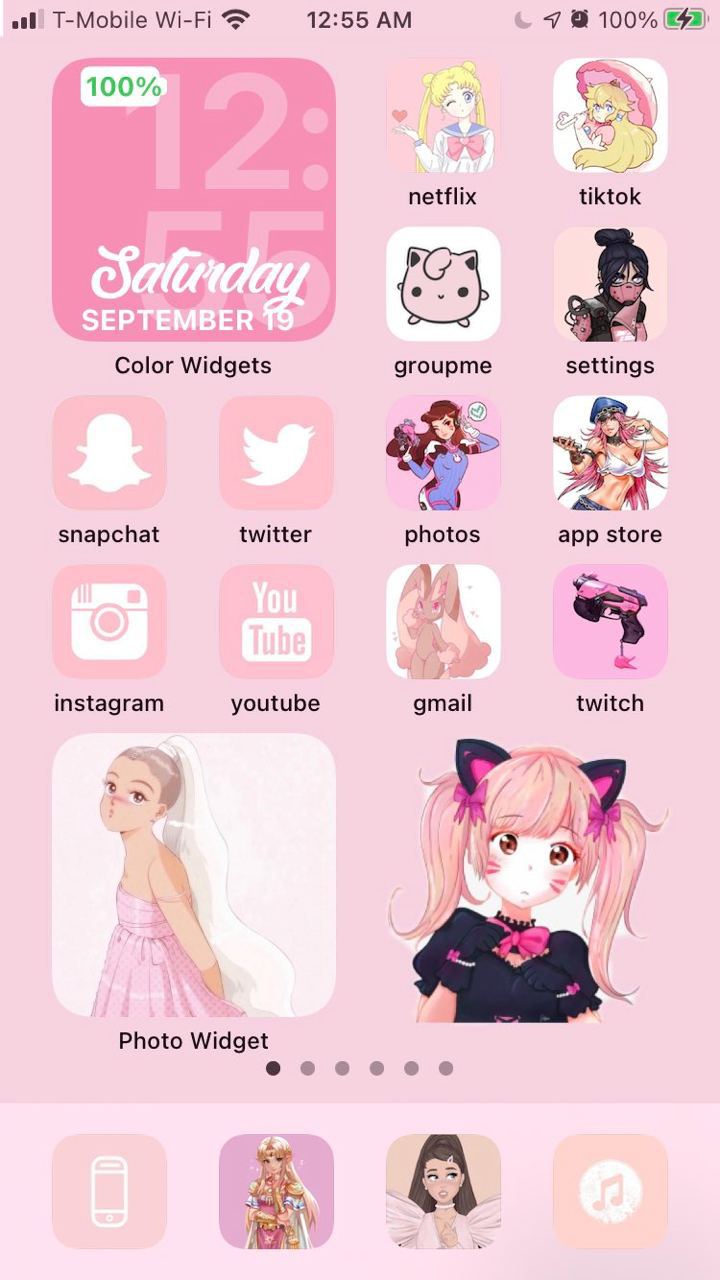Open the music app in the dock
This screenshot has width=720, height=1280.
[610, 1191]
